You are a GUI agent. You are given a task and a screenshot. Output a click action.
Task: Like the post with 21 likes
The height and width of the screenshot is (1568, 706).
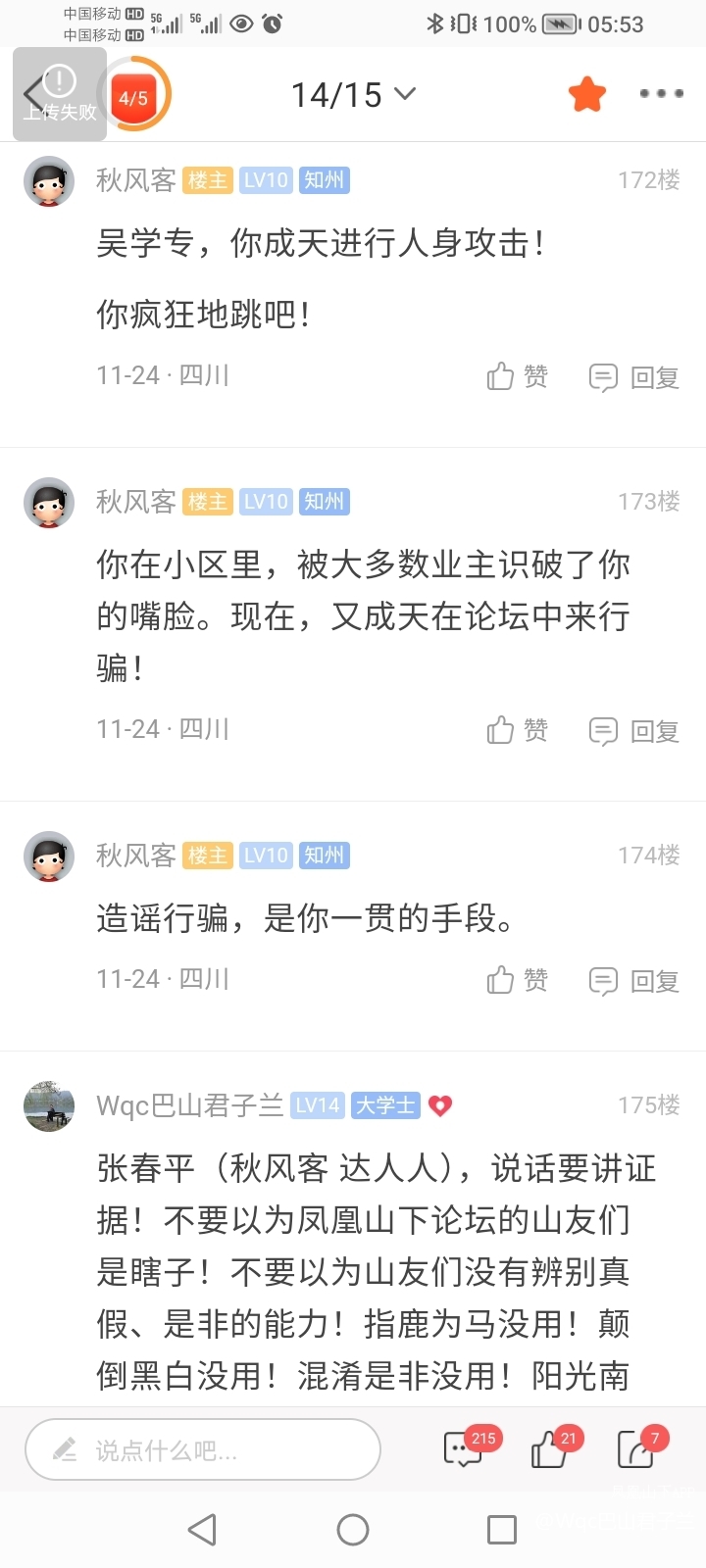(550, 1448)
